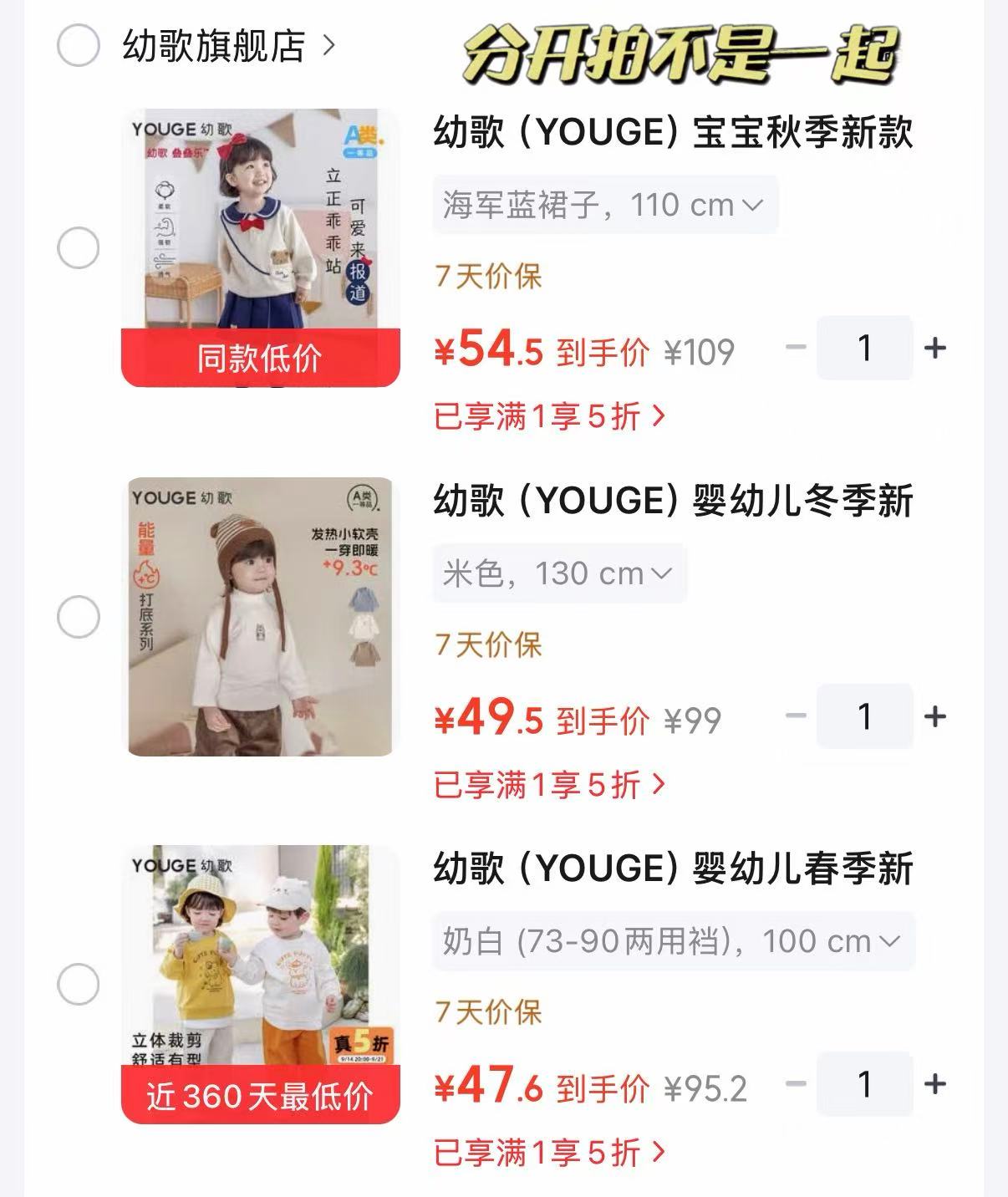Image resolution: width=1008 pixels, height=1197 pixels.
Task: Select the 奶白 100 cm item checkbox
Action: pyautogui.click(x=78, y=984)
